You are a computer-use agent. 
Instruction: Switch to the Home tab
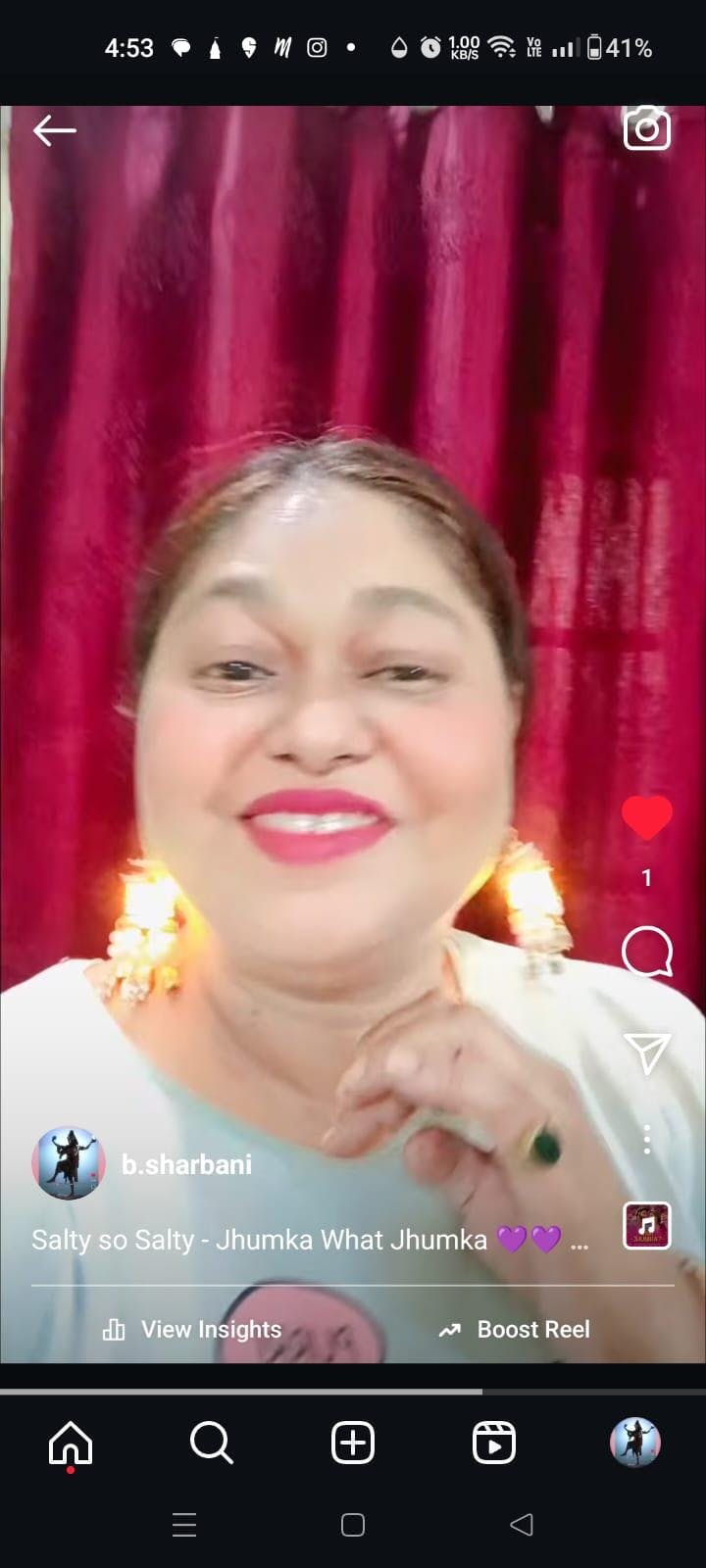click(71, 1444)
